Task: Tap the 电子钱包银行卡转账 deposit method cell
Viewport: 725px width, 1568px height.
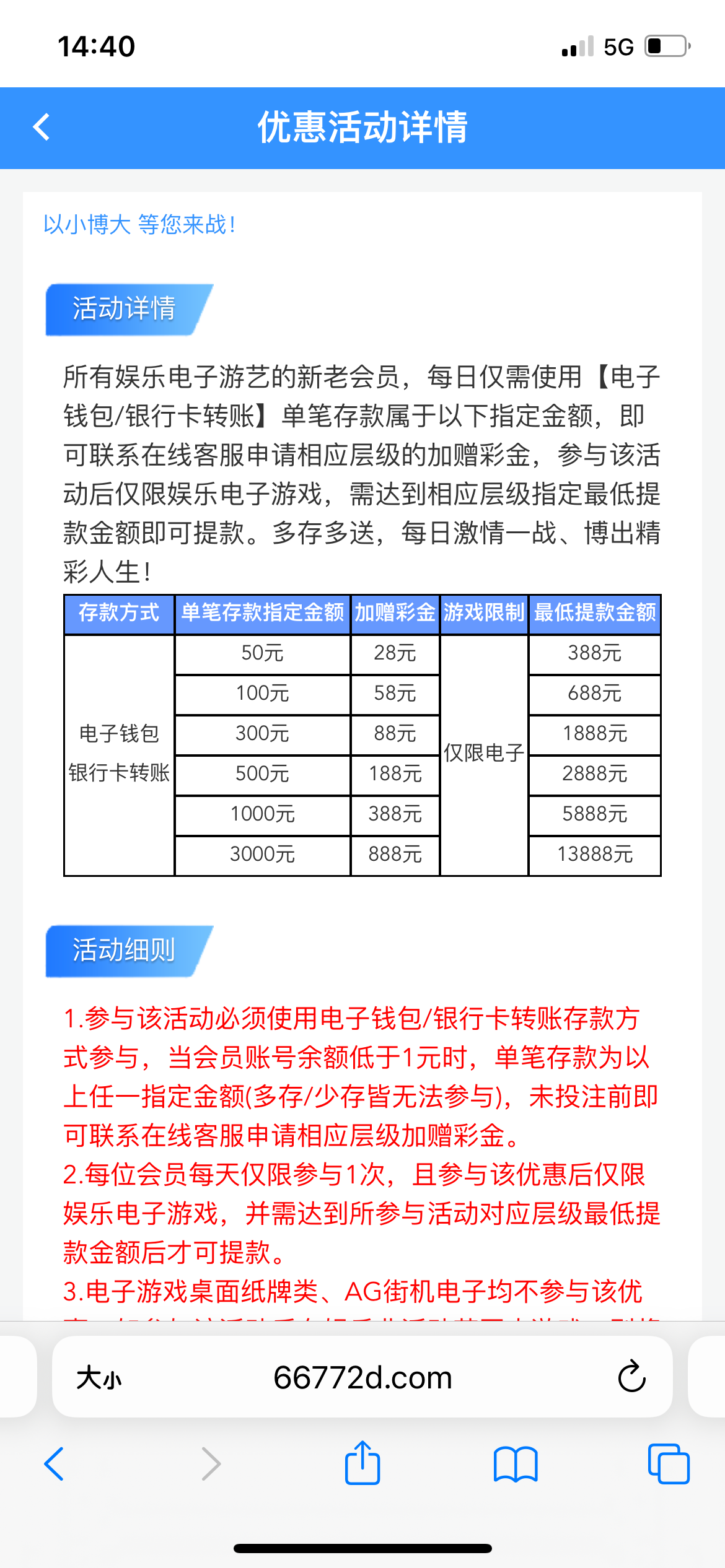Action: click(x=120, y=754)
